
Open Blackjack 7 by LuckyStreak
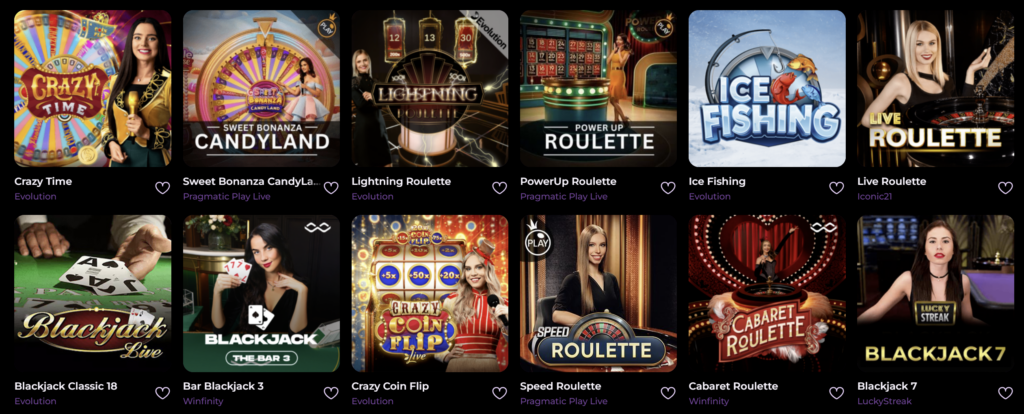935,293
